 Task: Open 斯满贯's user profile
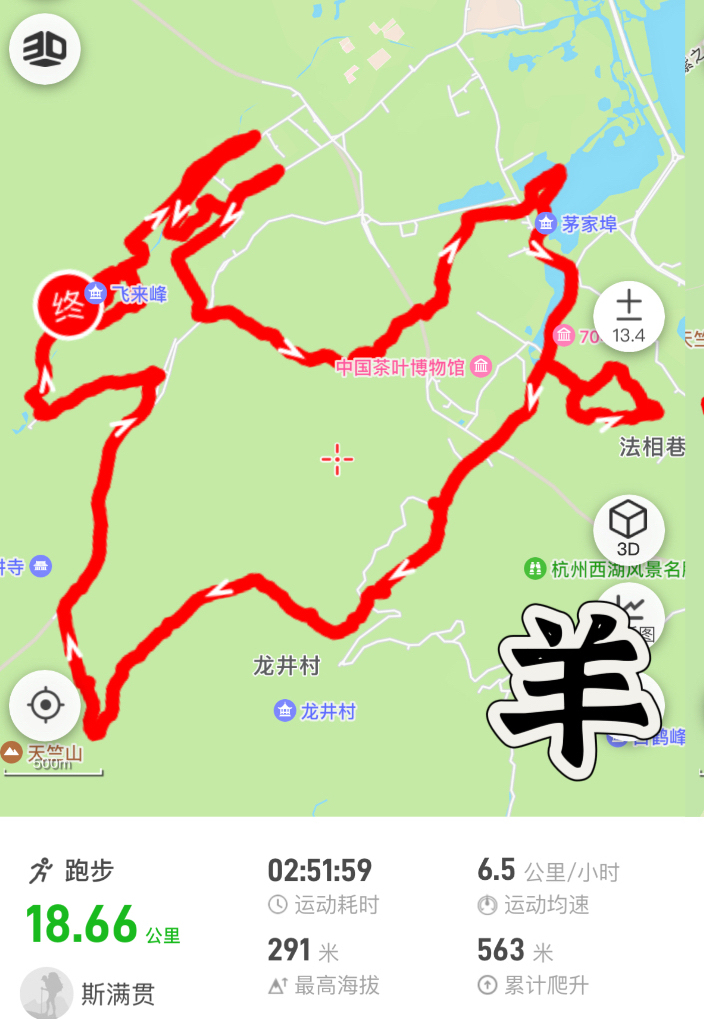(48, 994)
